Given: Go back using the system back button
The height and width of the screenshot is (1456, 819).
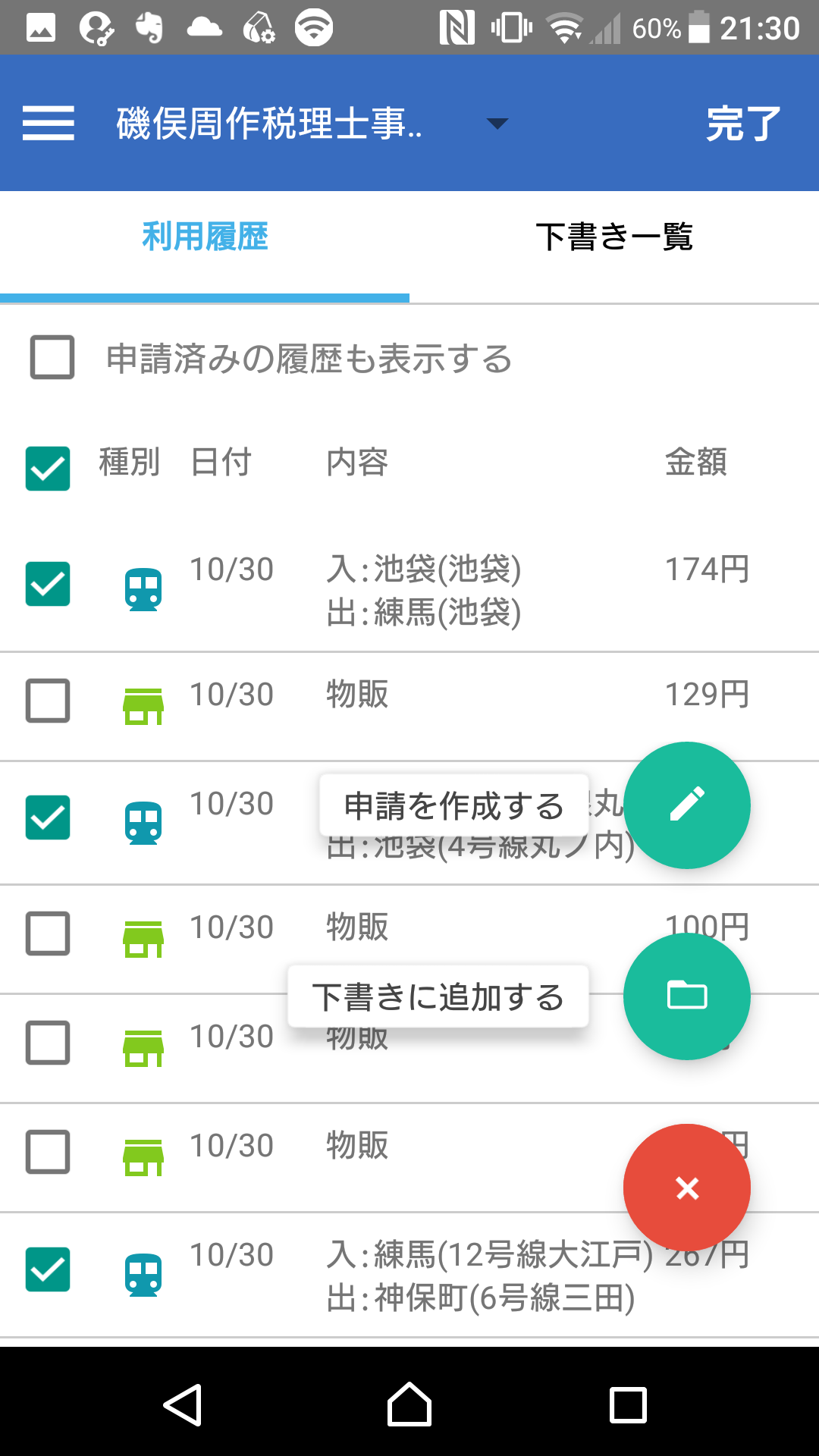Looking at the screenshot, I should click(x=183, y=1405).
